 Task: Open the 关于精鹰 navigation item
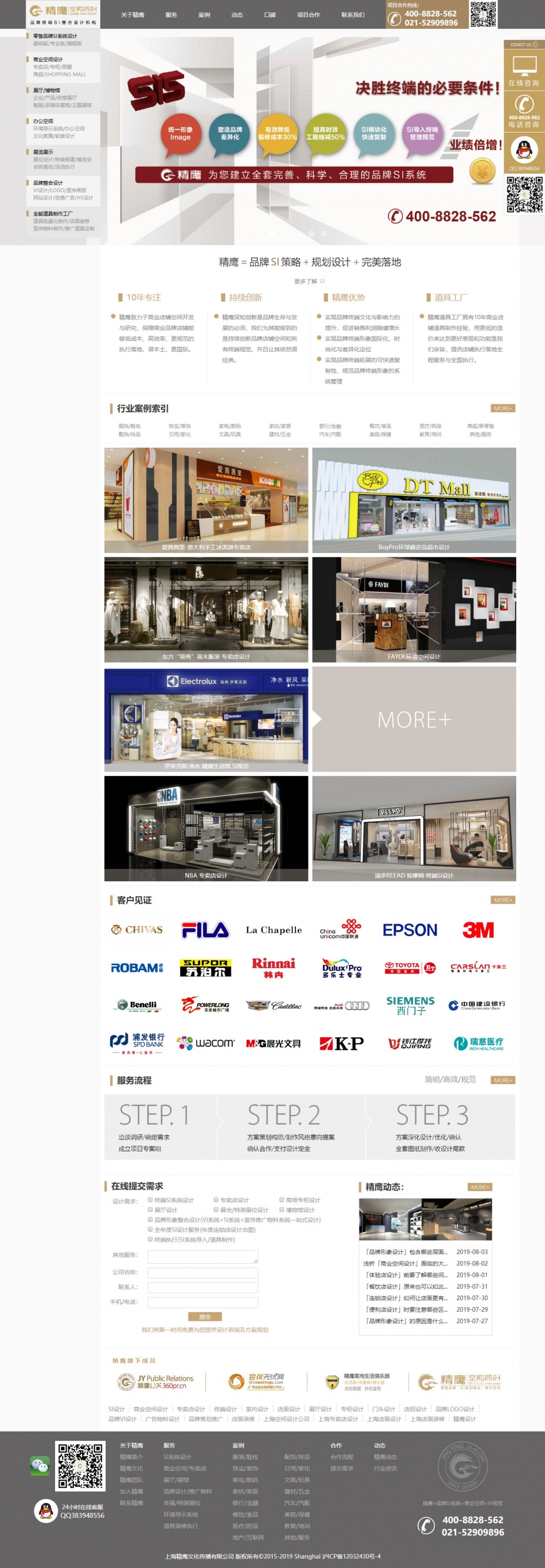click(x=132, y=15)
